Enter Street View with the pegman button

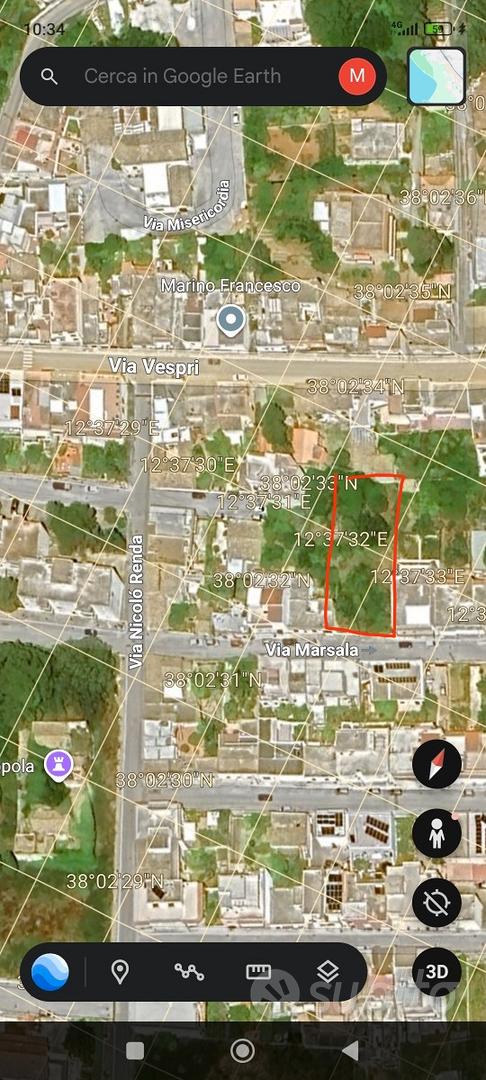coord(436,833)
